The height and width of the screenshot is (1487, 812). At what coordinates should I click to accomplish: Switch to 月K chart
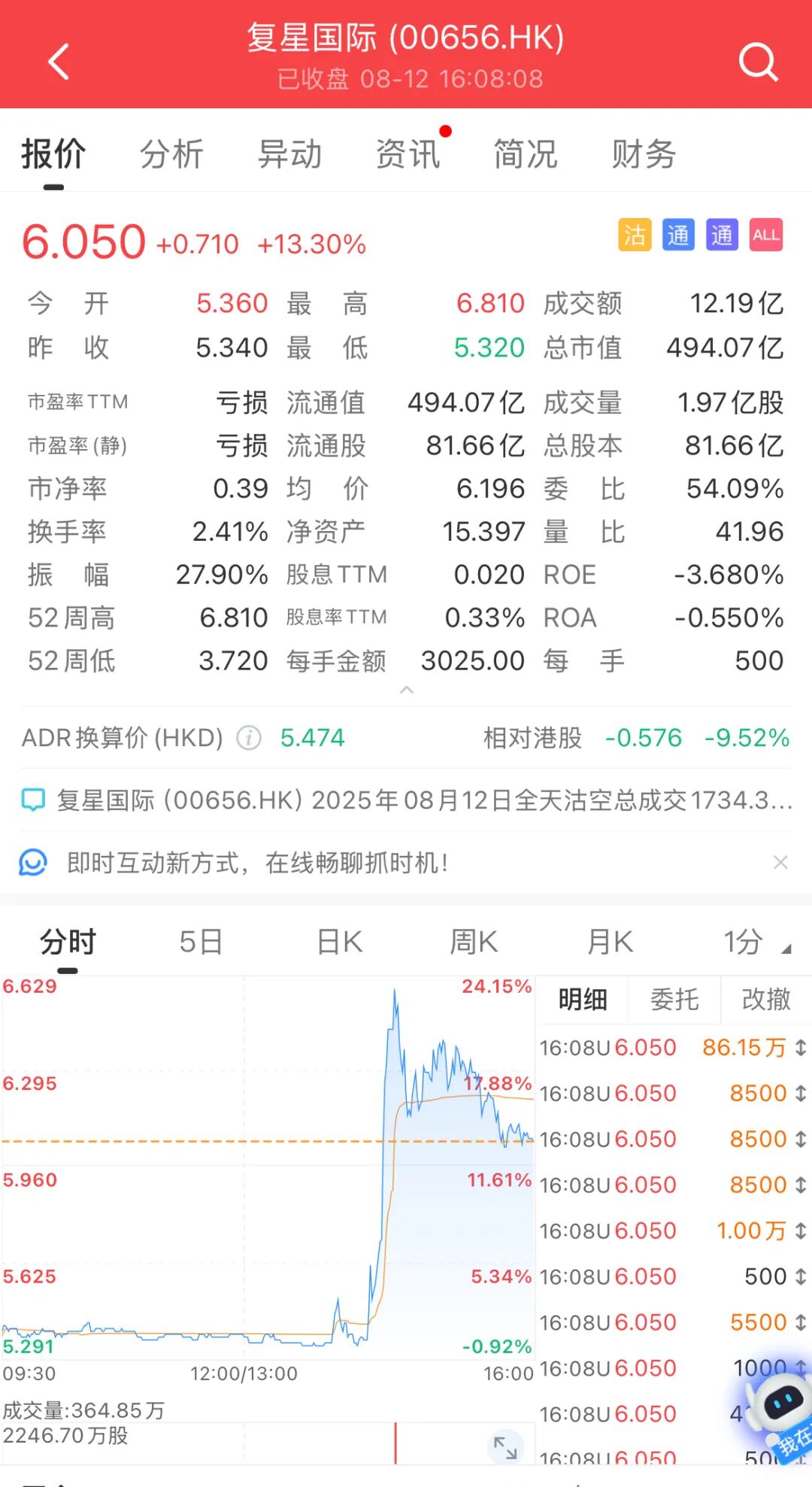[610, 942]
